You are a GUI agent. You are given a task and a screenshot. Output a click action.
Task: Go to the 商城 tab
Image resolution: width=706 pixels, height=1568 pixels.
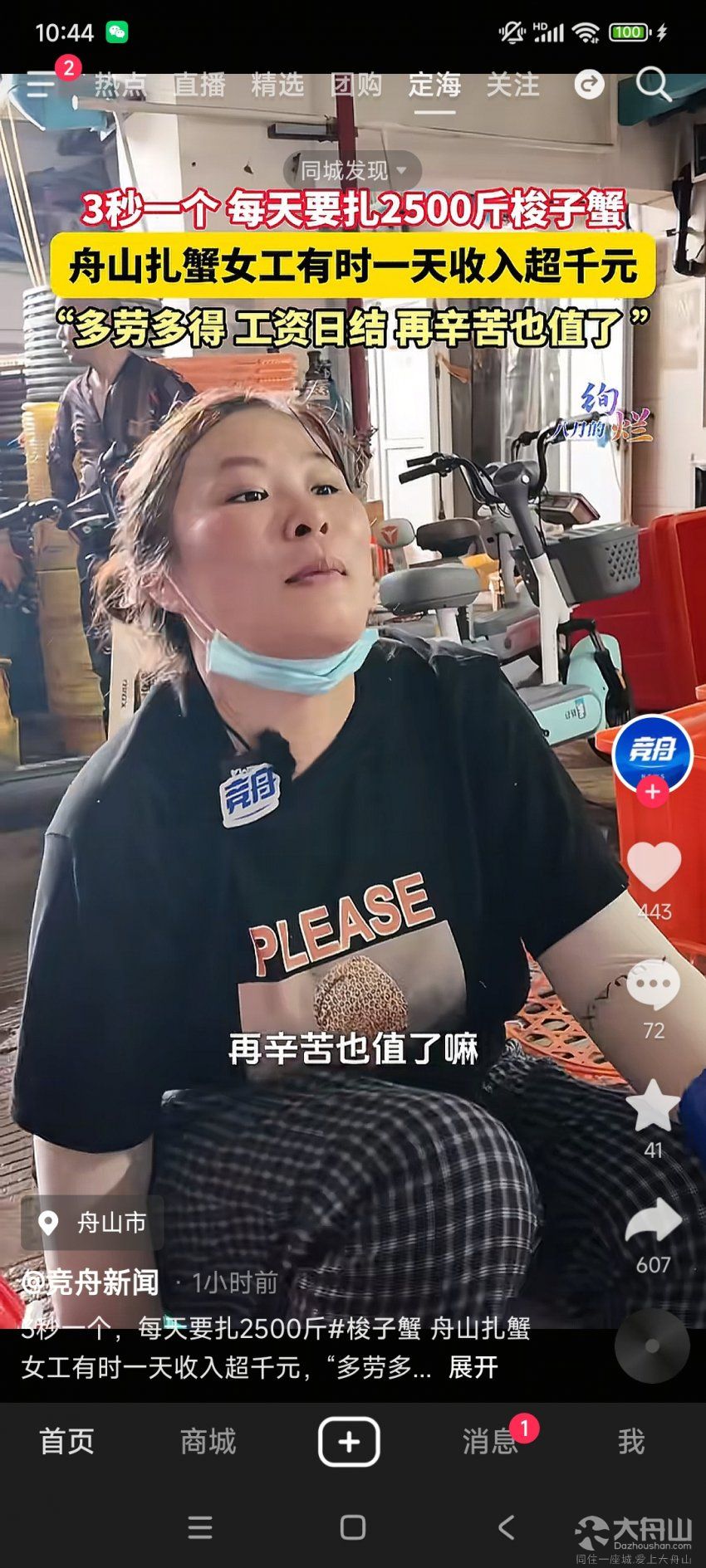click(x=208, y=1442)
